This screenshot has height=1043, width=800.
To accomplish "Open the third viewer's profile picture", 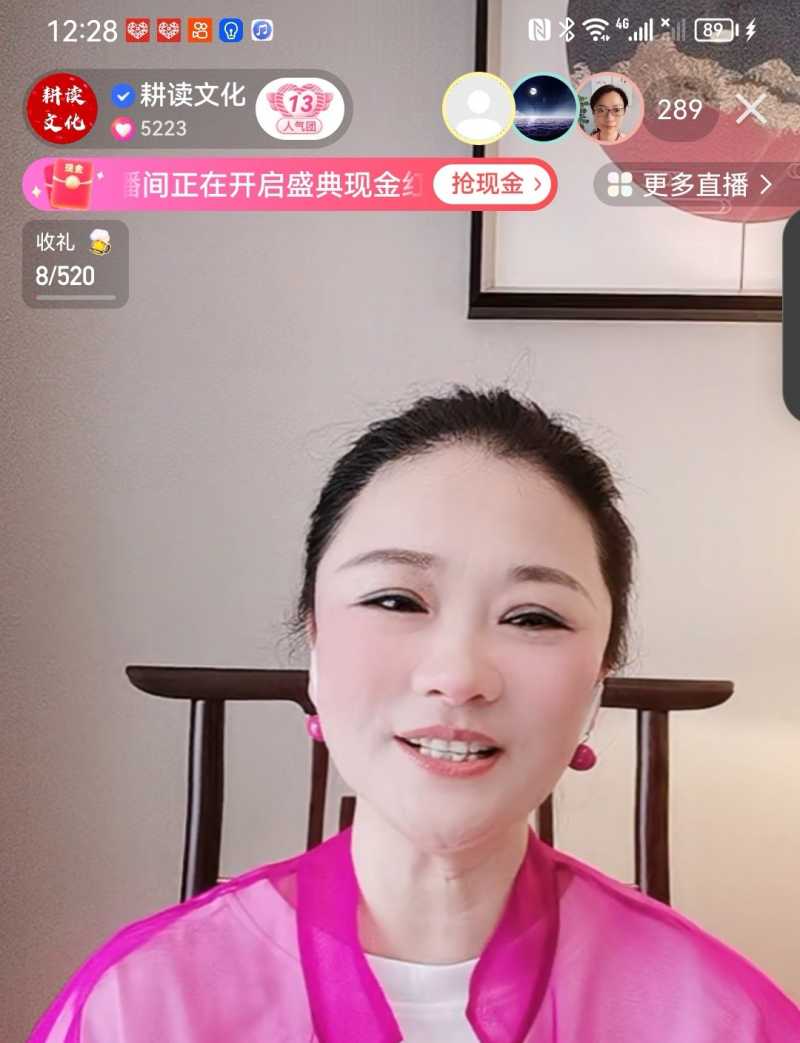I will coord(609,110).
